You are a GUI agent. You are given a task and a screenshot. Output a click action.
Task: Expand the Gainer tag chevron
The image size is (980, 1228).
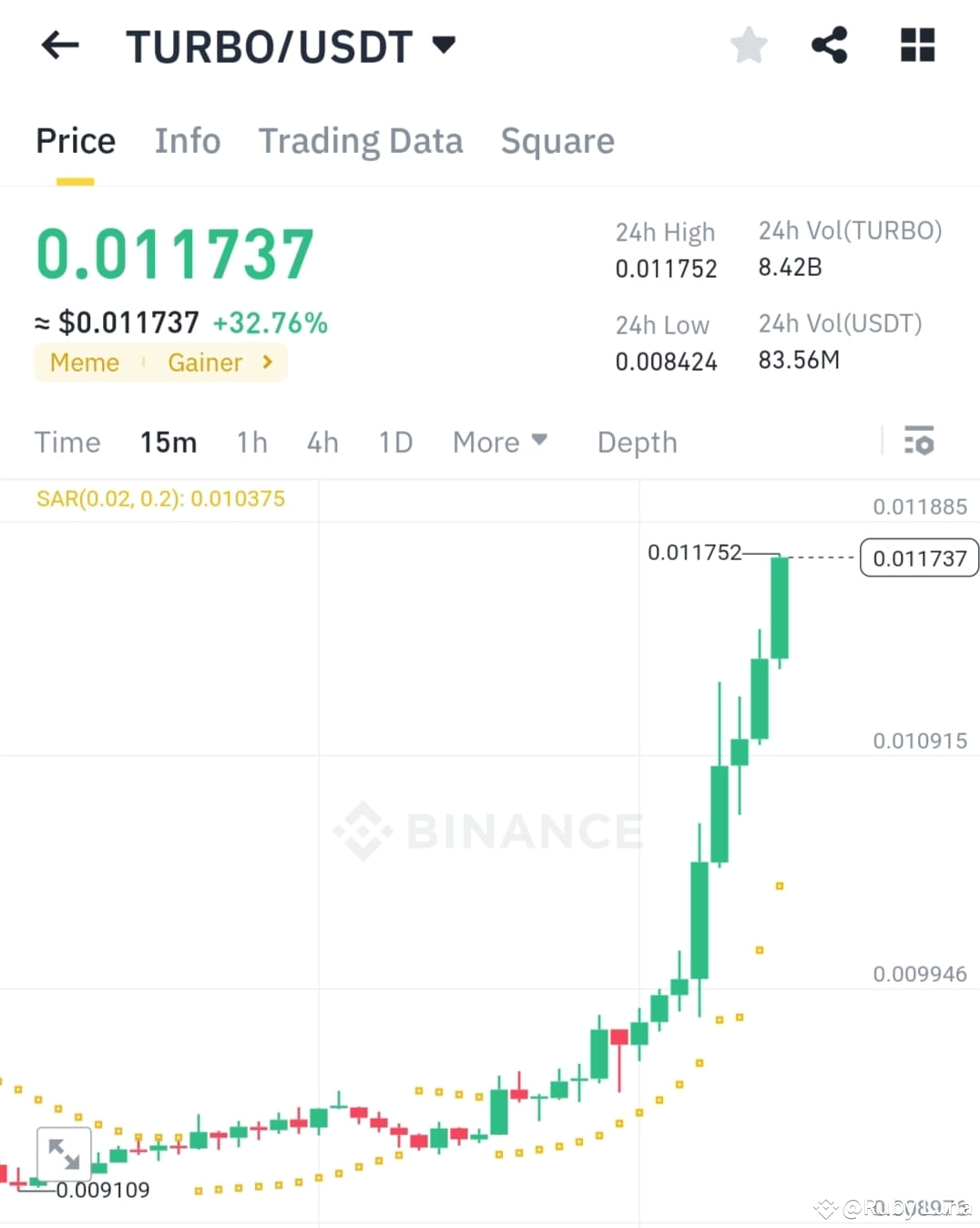(x=265, y=362)
